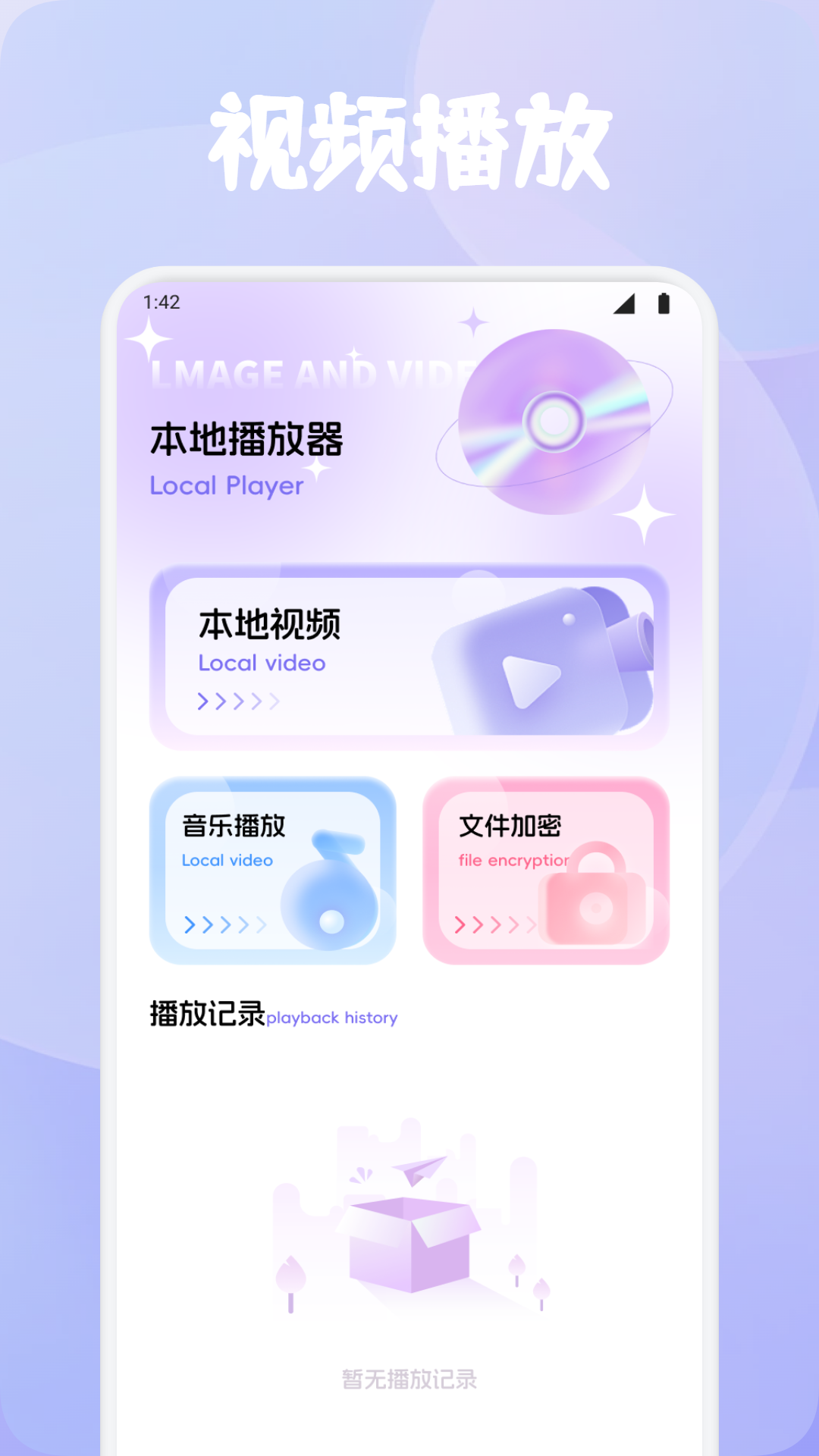Tap the spinning CD disc icon

point(554,421)
